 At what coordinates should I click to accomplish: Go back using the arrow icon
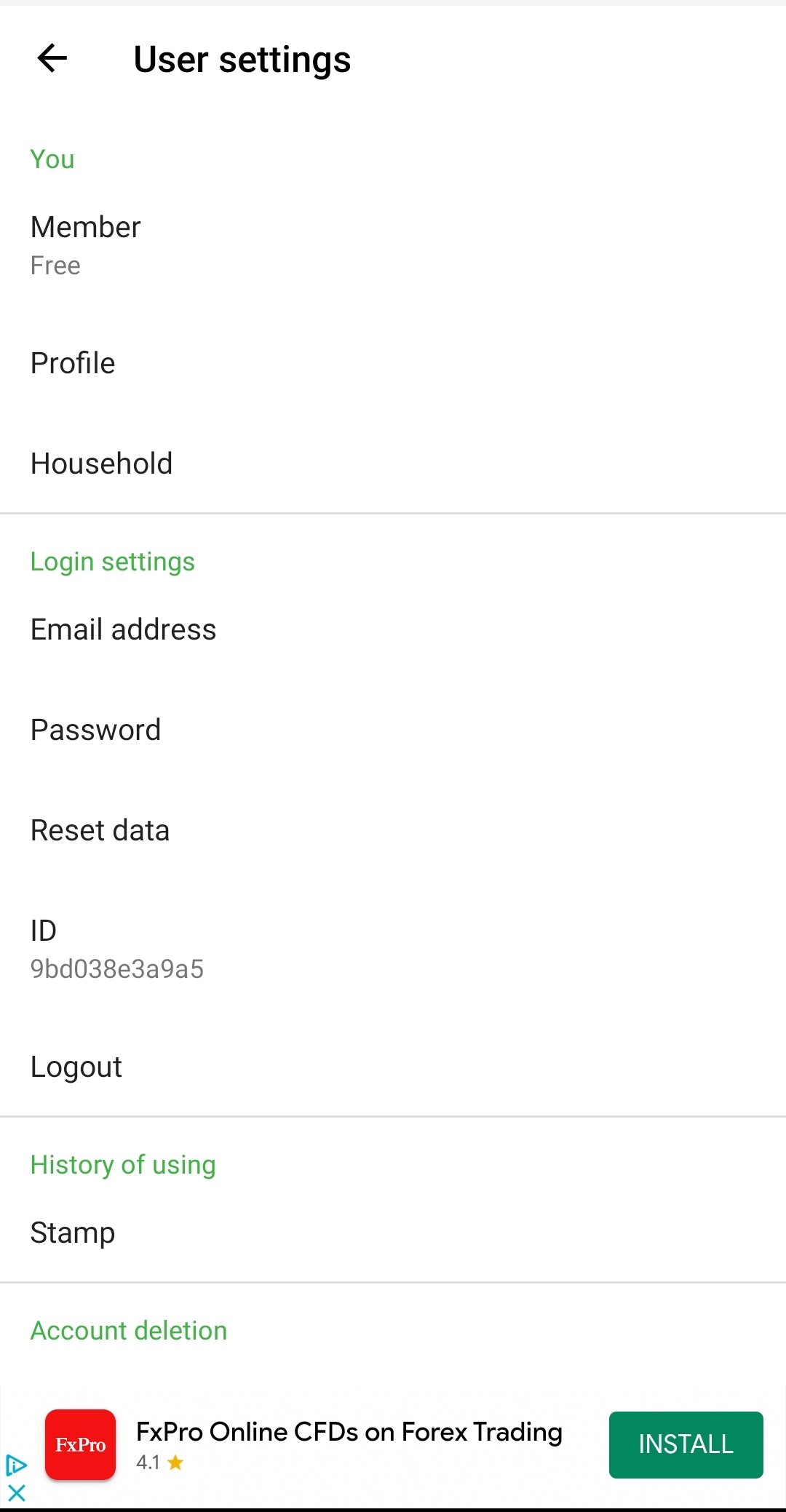[52, 58]
